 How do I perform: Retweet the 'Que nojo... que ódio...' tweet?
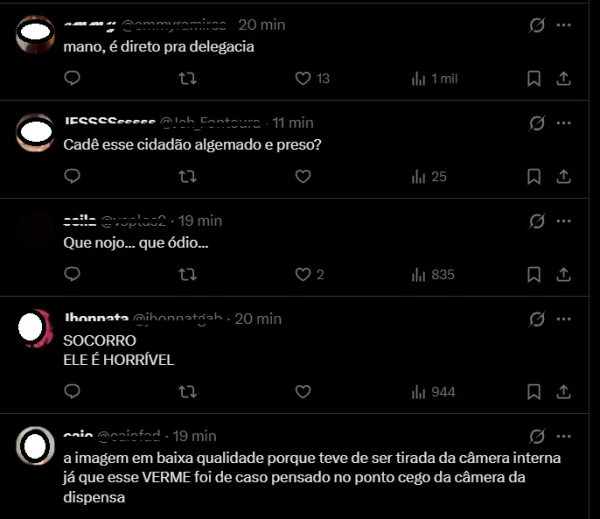point(187,274)
